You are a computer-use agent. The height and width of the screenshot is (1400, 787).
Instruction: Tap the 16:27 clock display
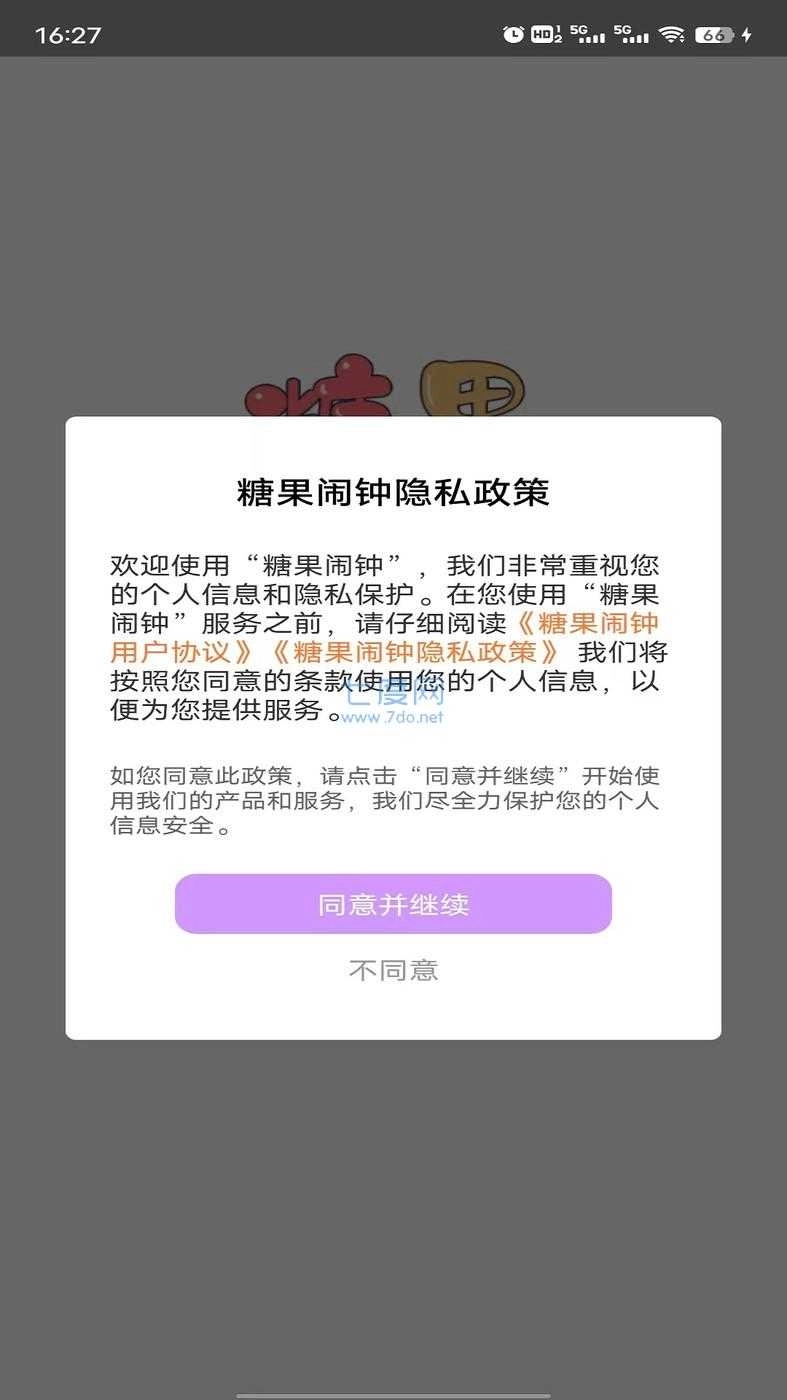point(68,33)
